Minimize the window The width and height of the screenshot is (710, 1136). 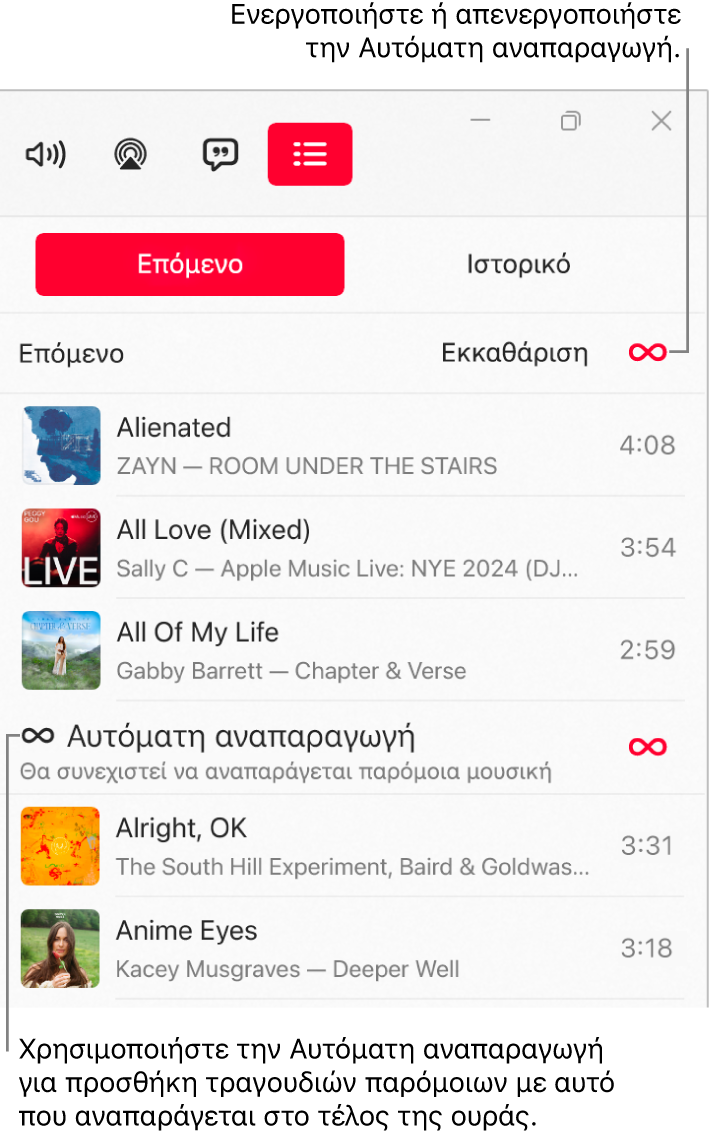click(x=480, y=121)
